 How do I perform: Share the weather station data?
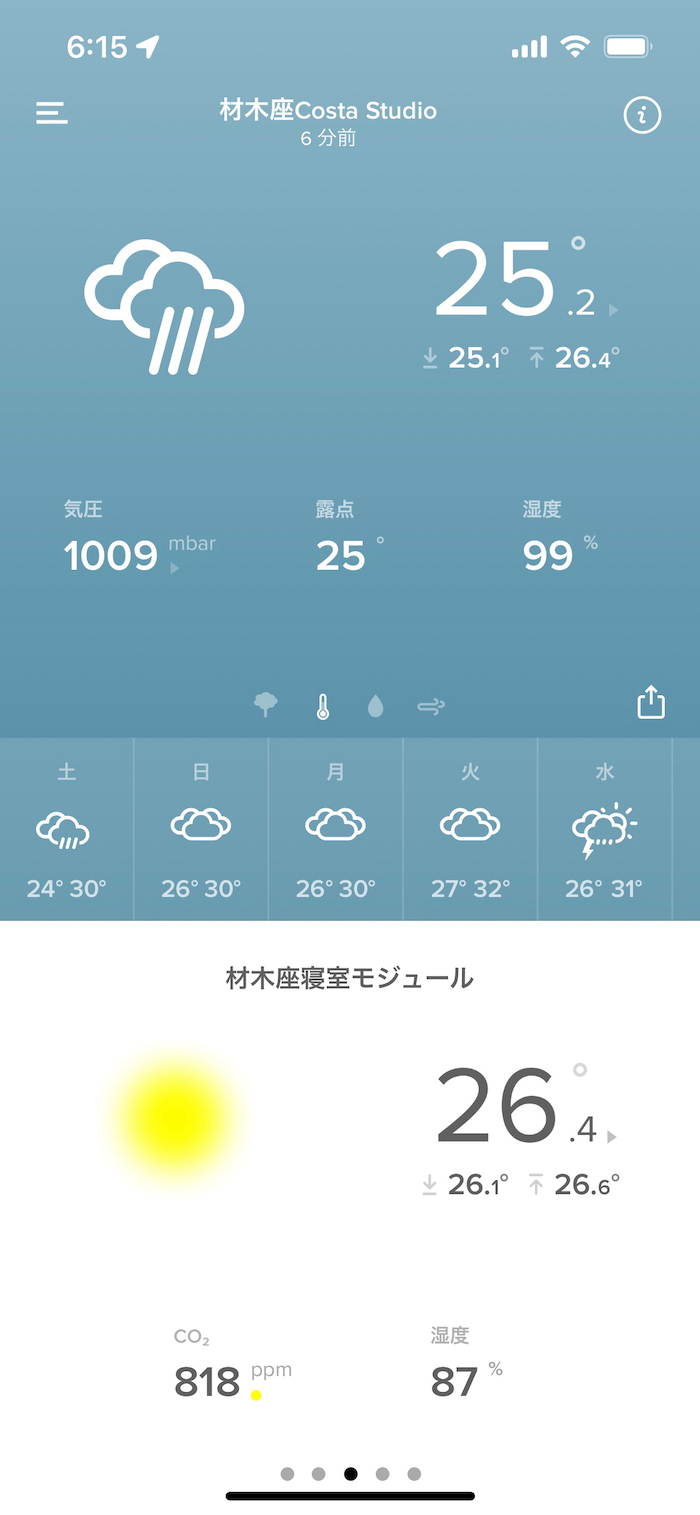pyautogui.click(x=651, y=702)
